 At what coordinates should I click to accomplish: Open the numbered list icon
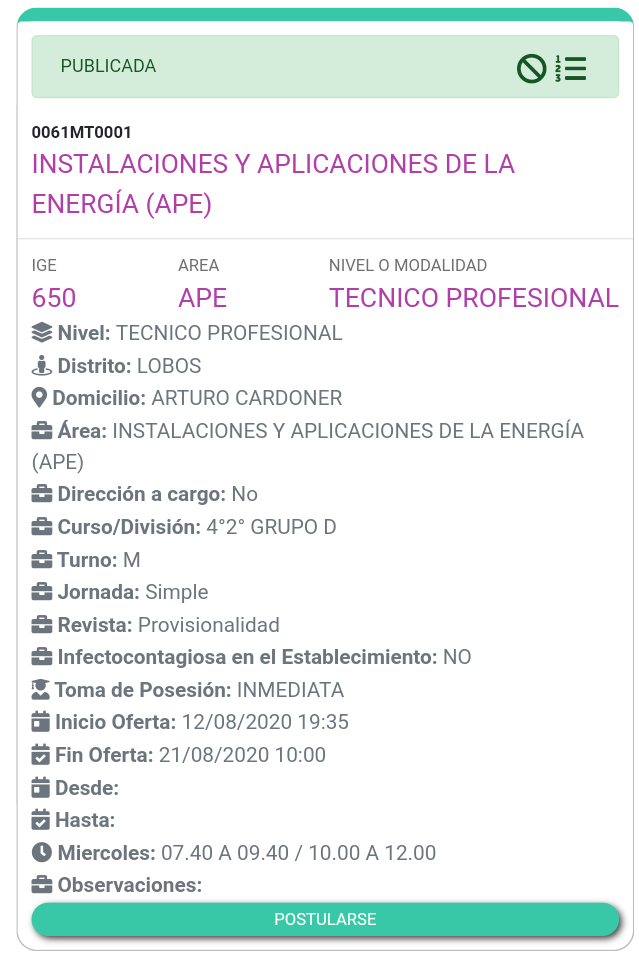pyautogui.click(x=571, y=68)
